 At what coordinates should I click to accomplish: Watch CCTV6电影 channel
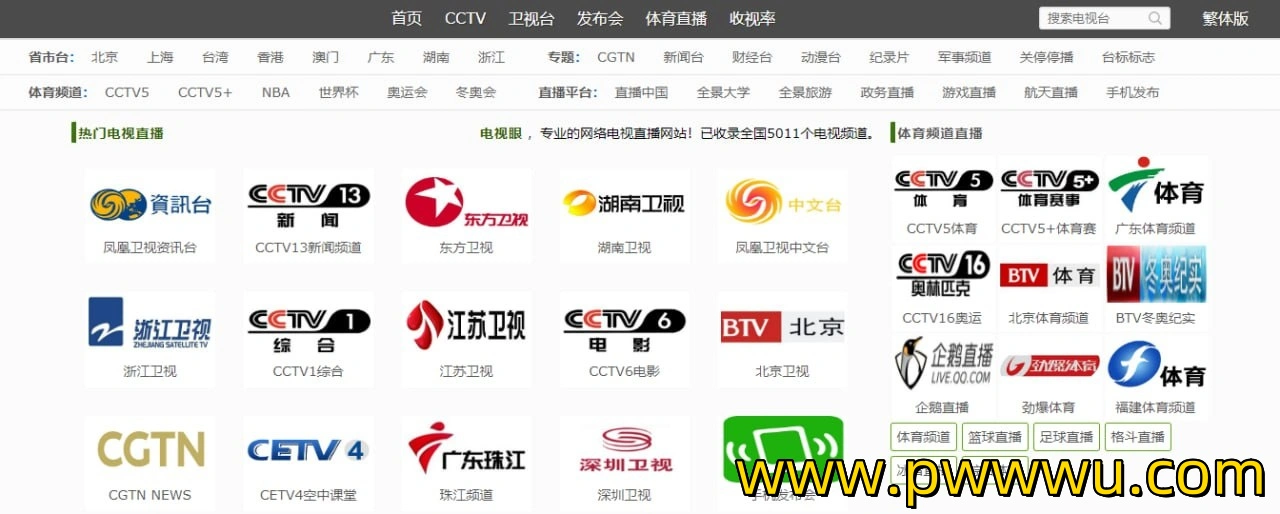pyautogui.click(x=624, y=339)
